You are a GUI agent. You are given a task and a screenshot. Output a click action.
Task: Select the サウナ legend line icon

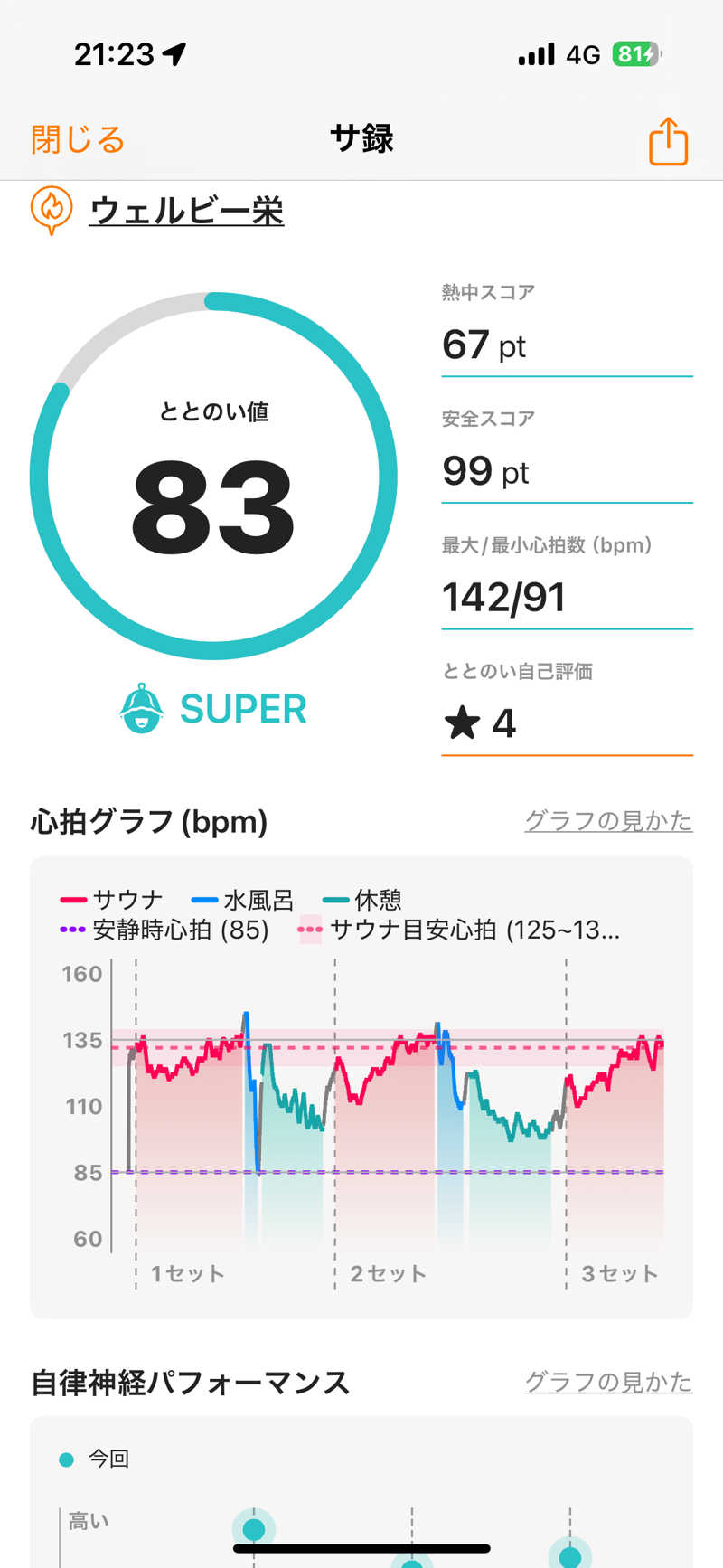[72, 899]
